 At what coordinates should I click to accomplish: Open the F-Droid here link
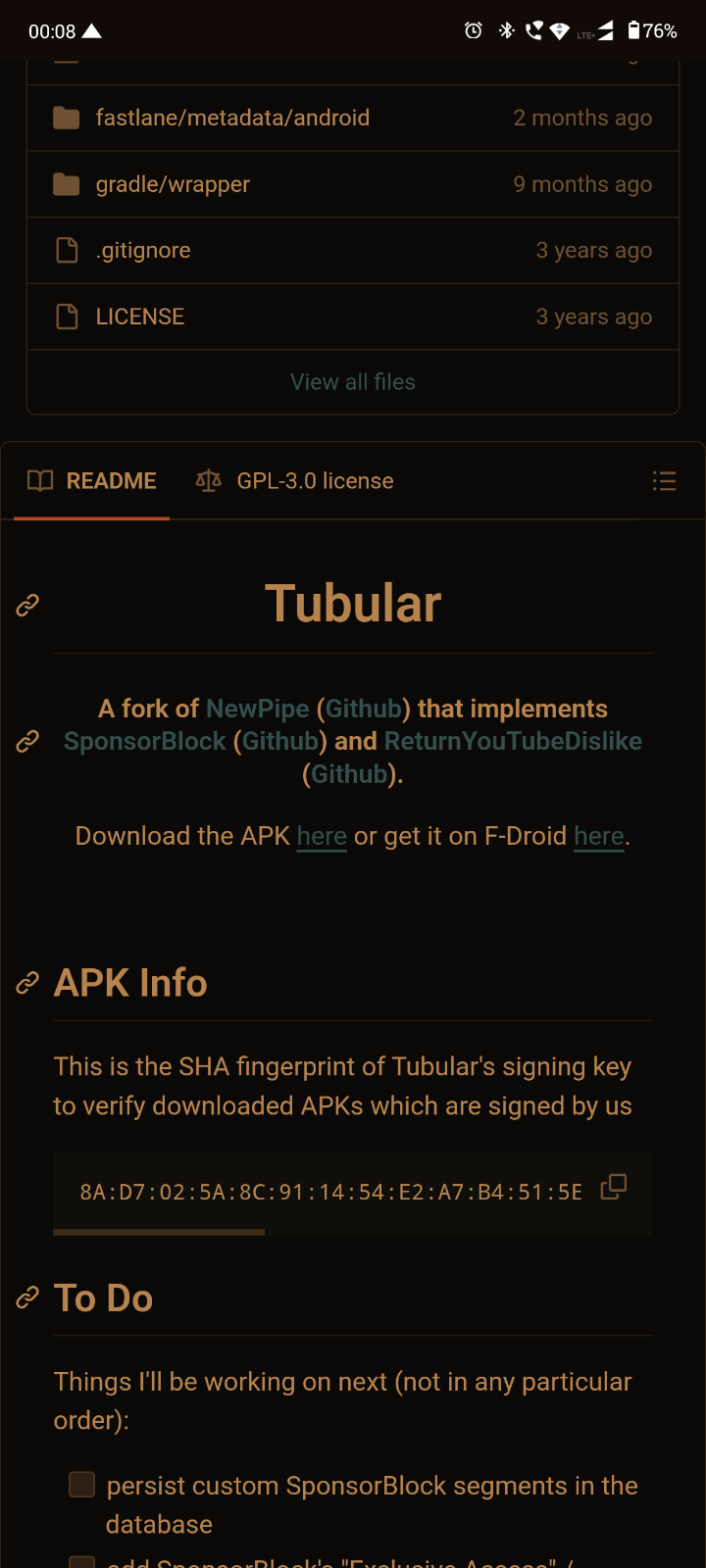tap(598, 836)
